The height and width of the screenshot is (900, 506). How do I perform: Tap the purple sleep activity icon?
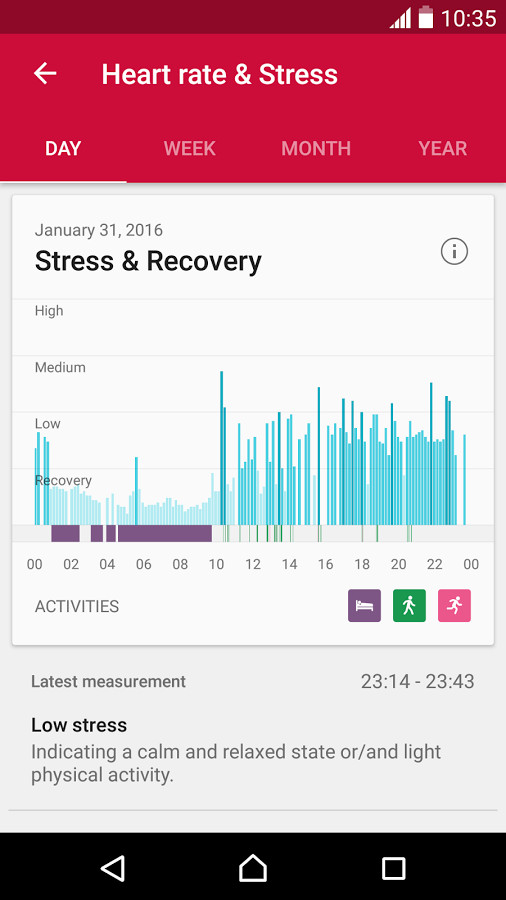coord(364,606)
